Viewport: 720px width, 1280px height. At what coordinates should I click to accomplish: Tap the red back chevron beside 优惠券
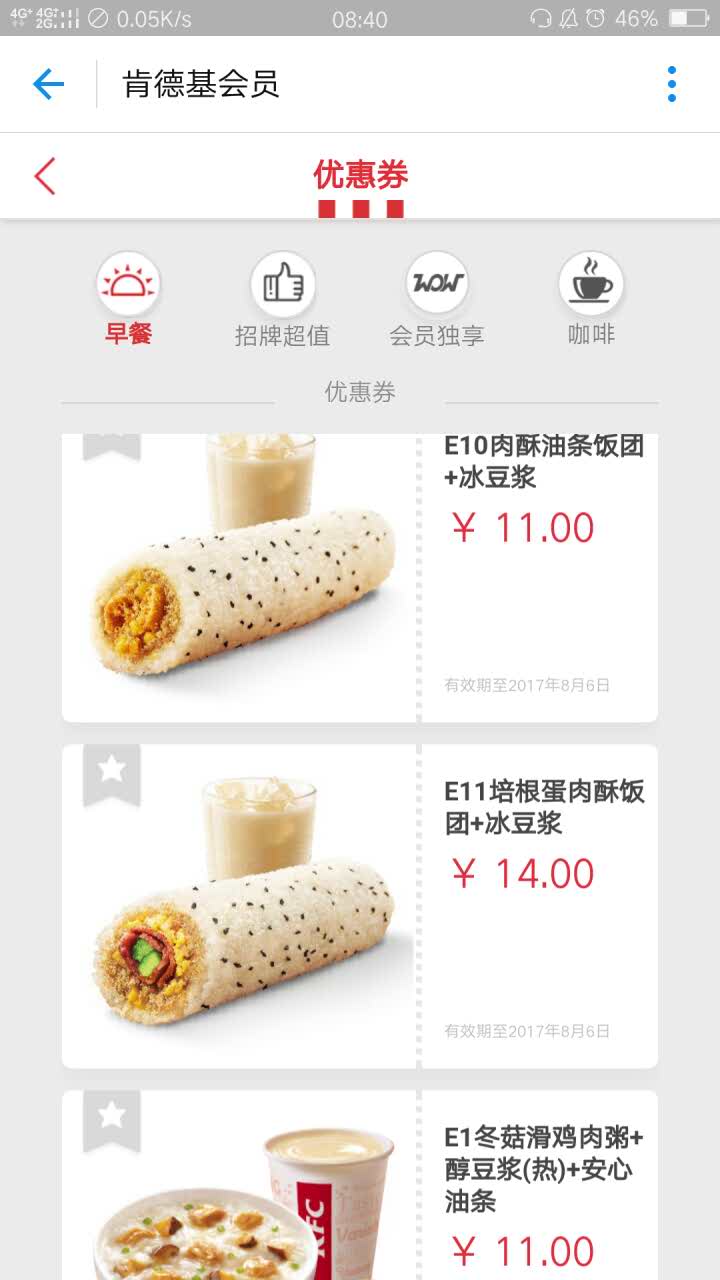[45, 176]
